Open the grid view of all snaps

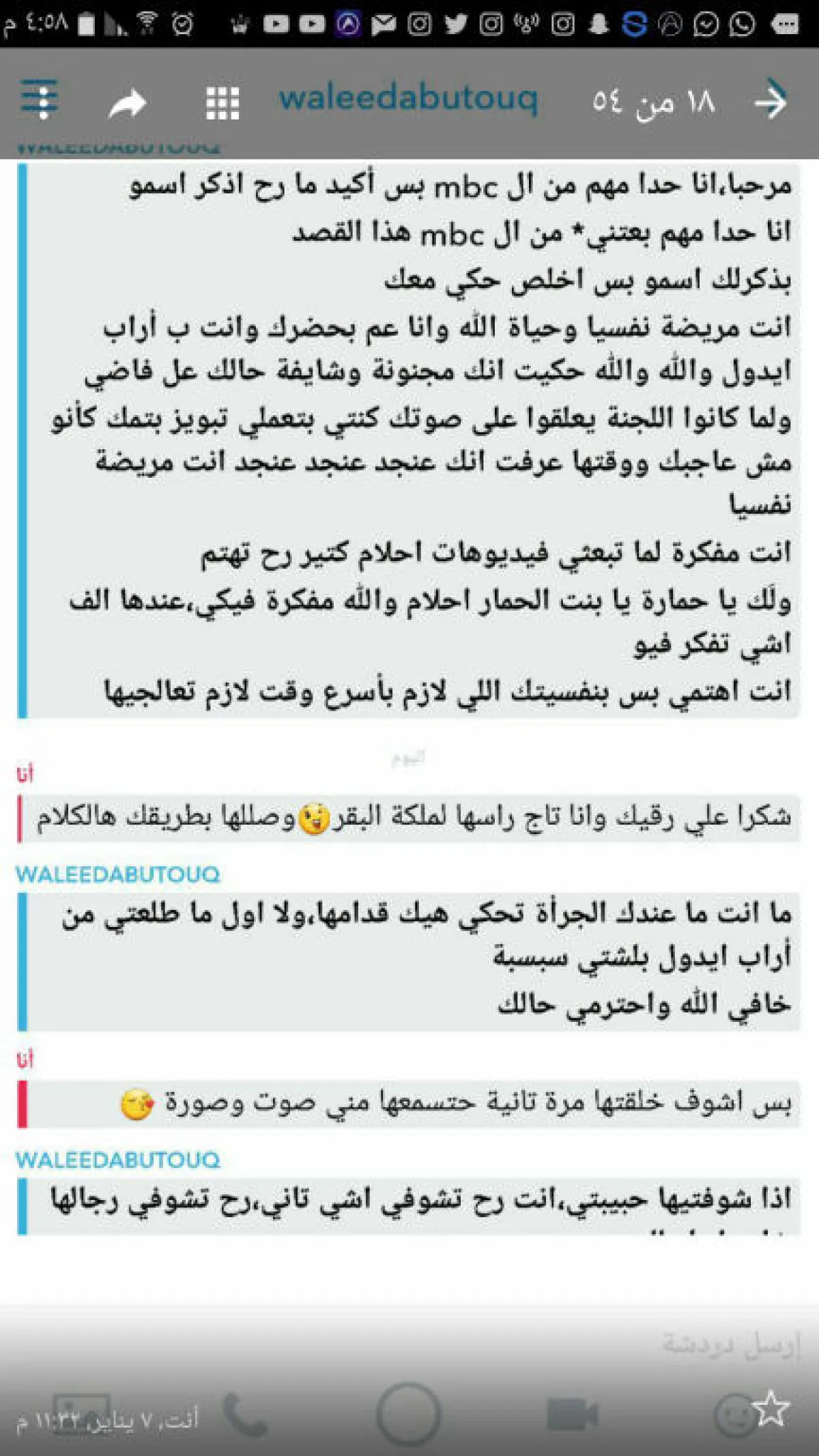(222, 104)
